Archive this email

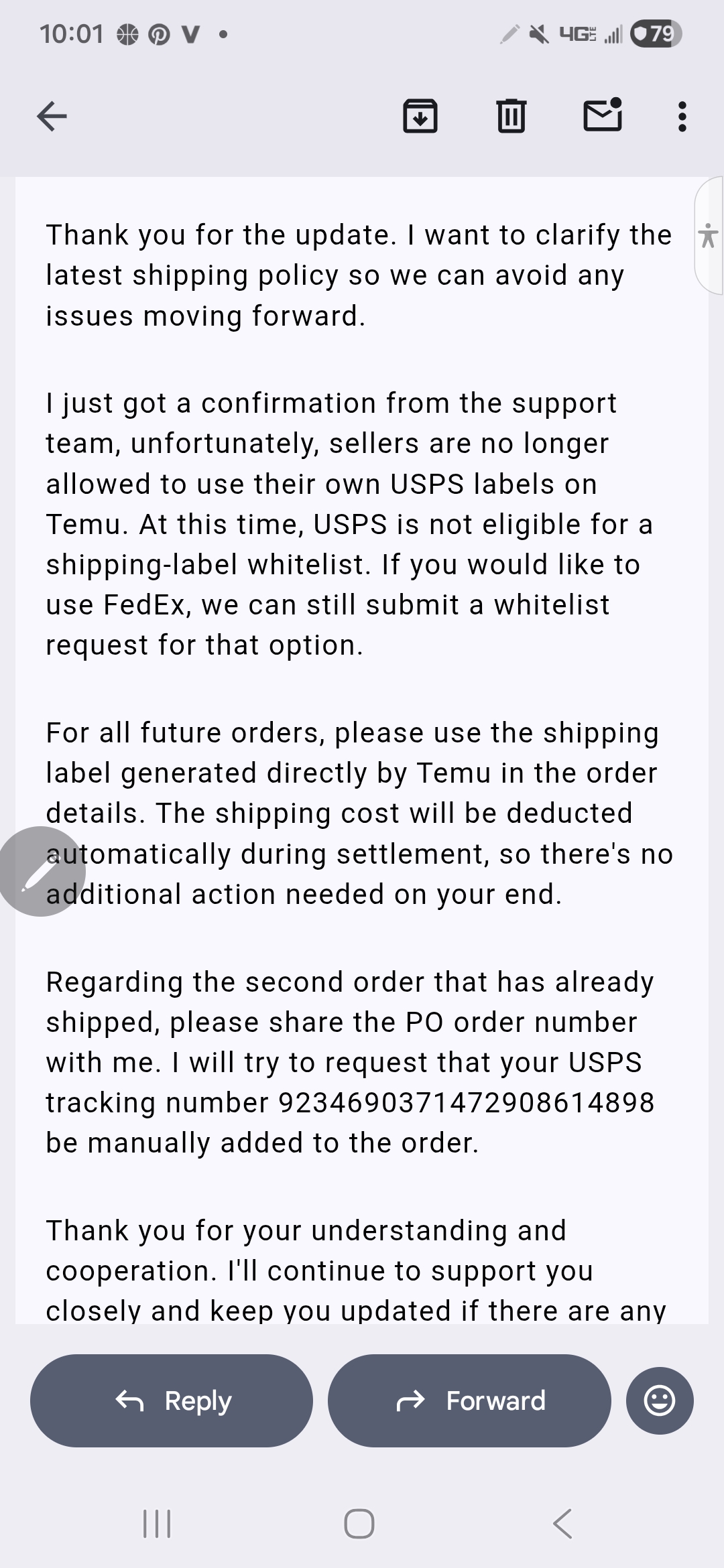(x=420, y=117)
